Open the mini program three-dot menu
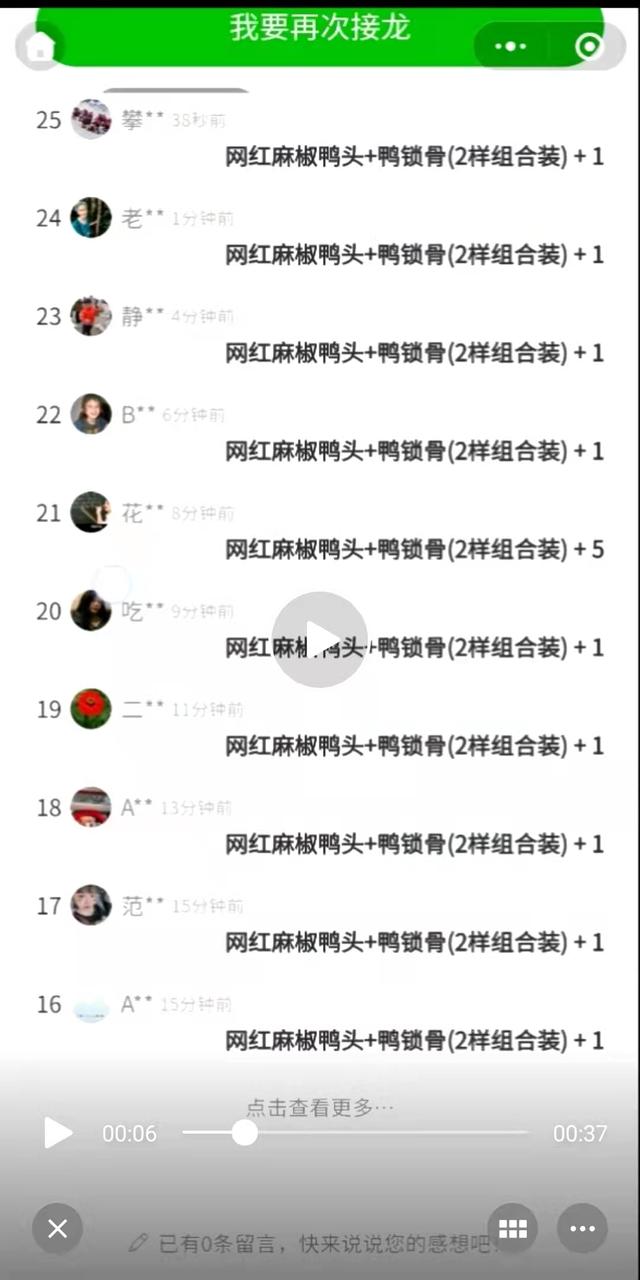 pos(510,46)
